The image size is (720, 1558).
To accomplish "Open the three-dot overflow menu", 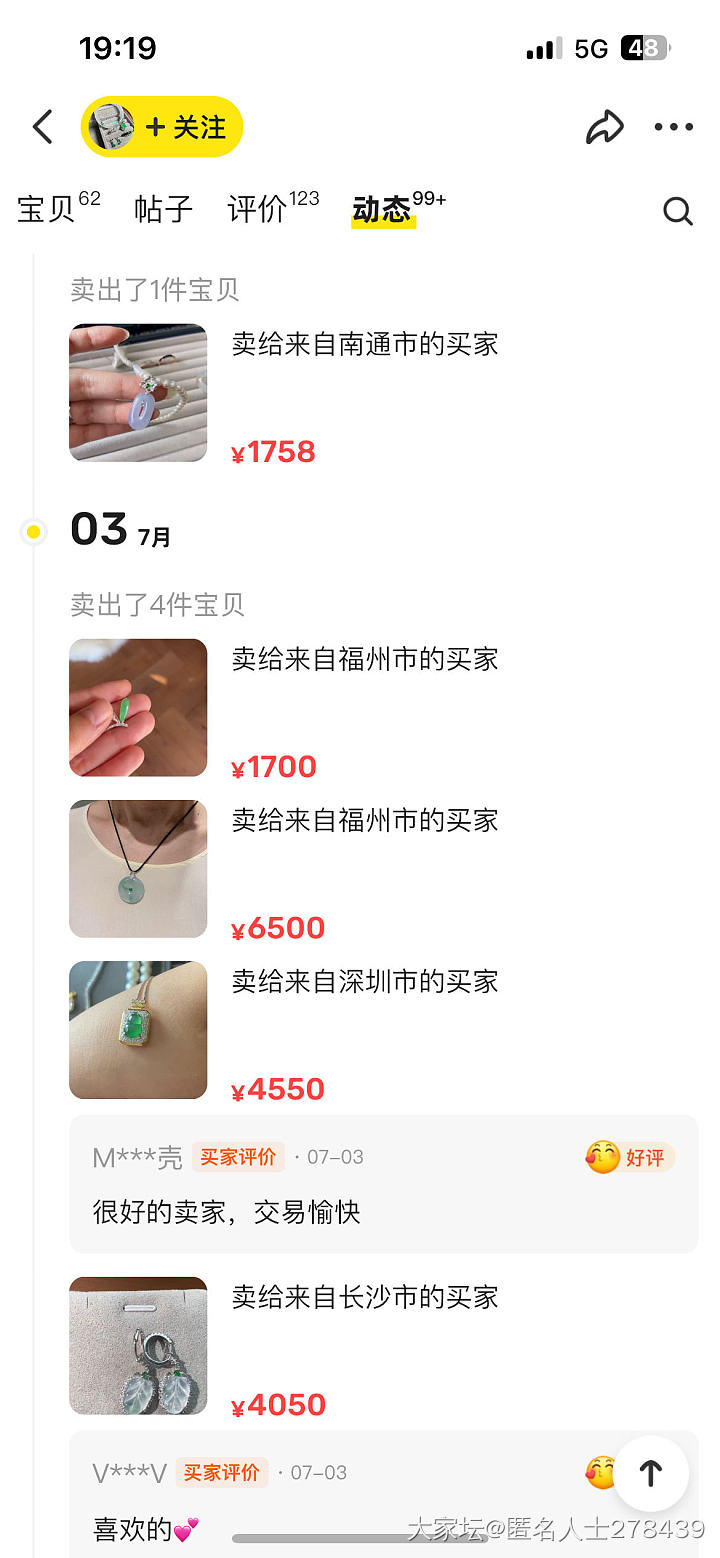I will [x=673, y=127].
